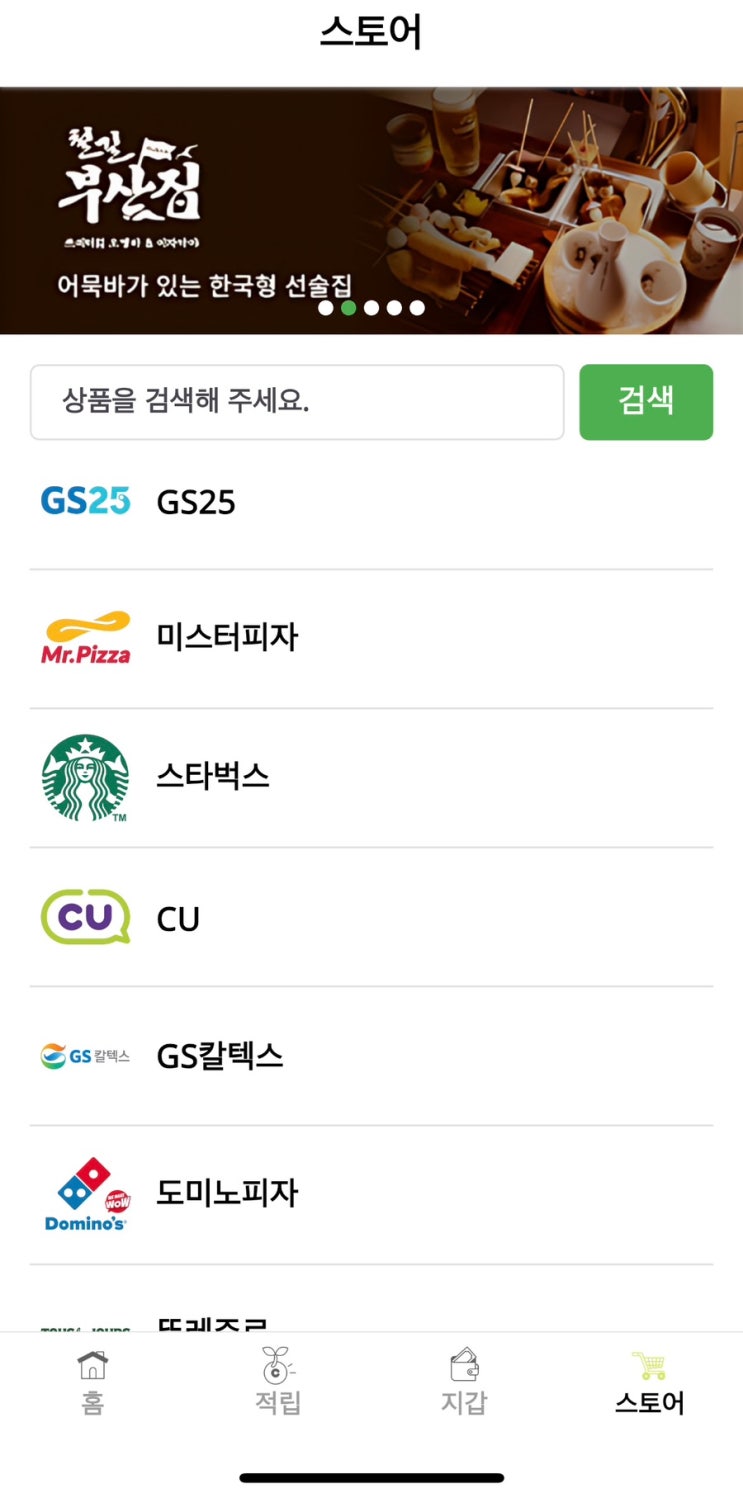The image size is (743, 1498).
Task: Select the 스토어 tab
Action: click(650, 1382)
